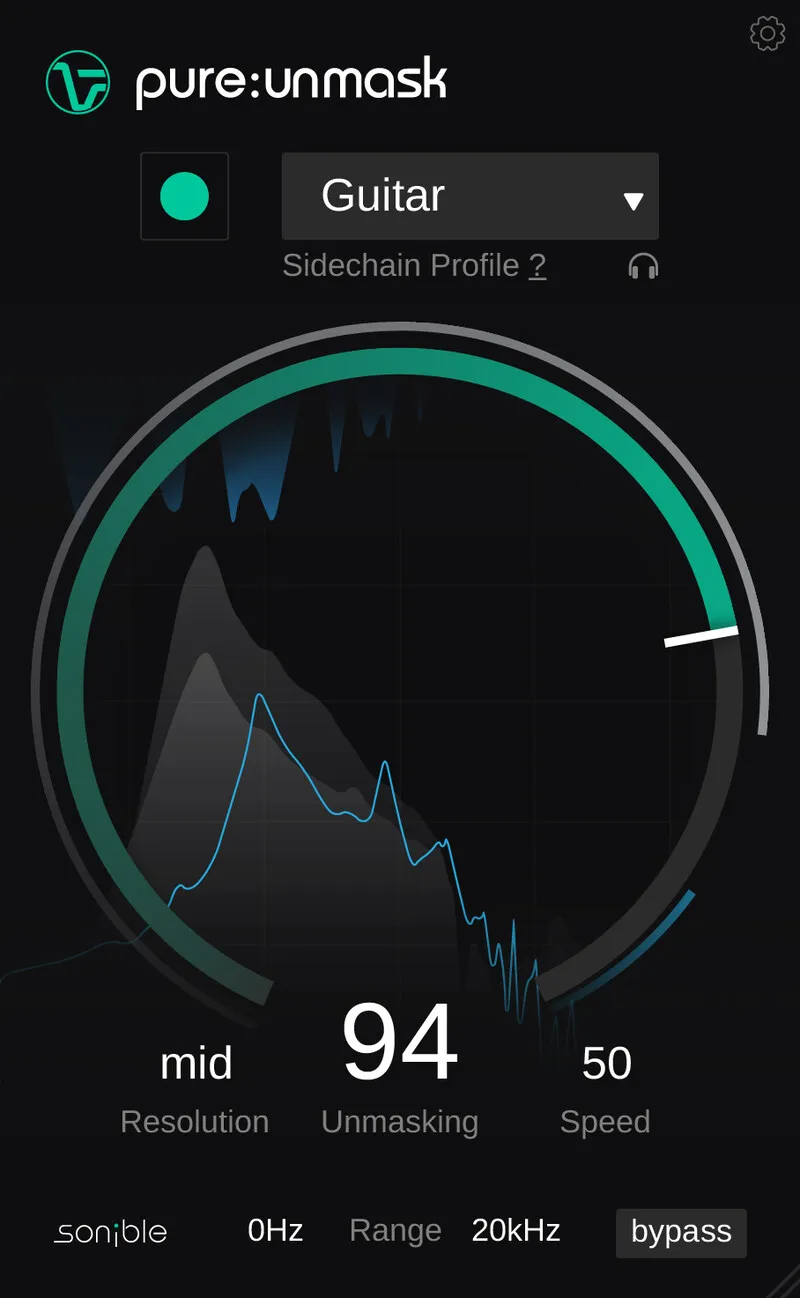This screenshot has height=1298, width=800.
Task: Open the Guitar sidechain profile dropdown
Action: (470, 196)
